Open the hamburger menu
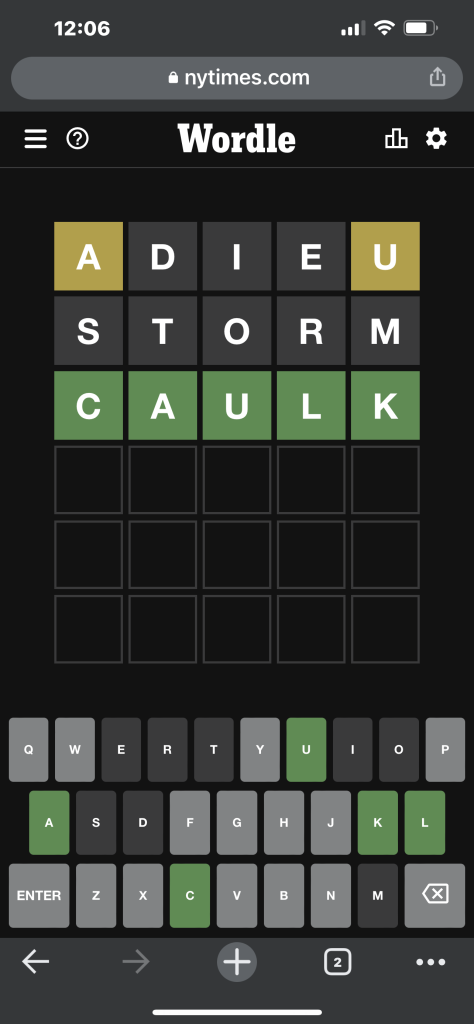474x1024 pixels. (35, 138)
